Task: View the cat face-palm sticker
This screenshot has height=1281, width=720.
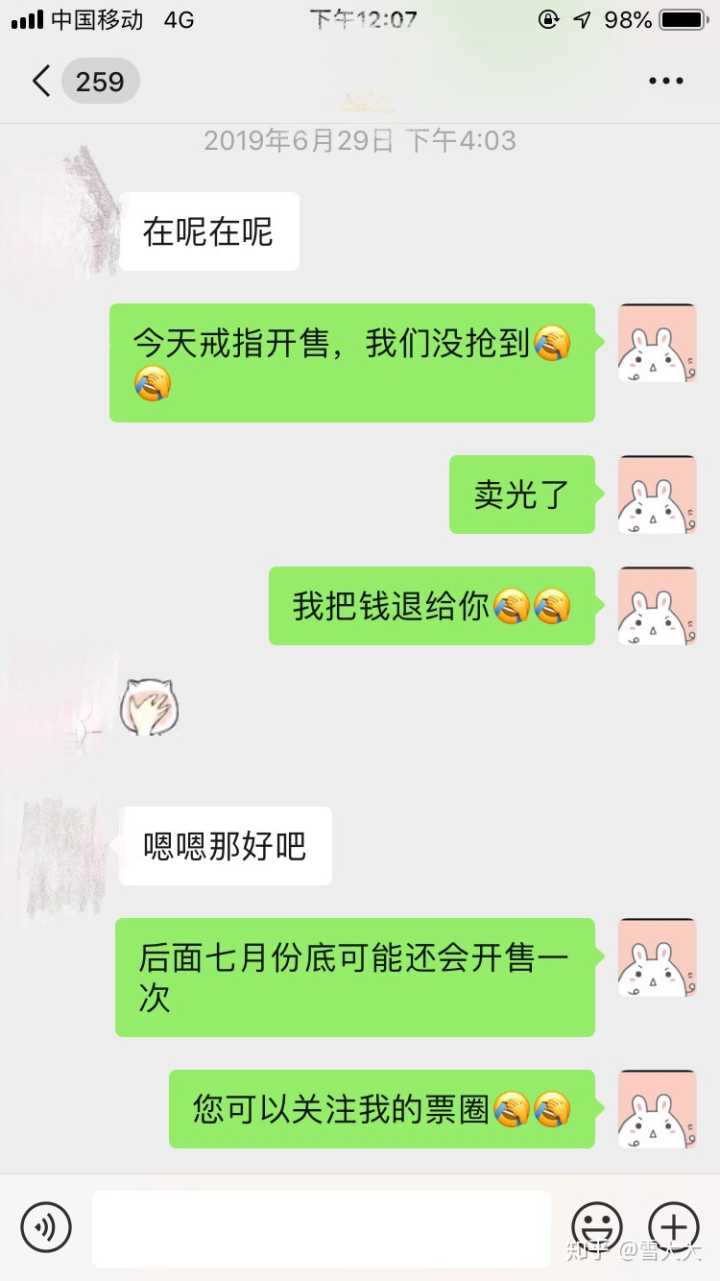Action: pos(149,706)
